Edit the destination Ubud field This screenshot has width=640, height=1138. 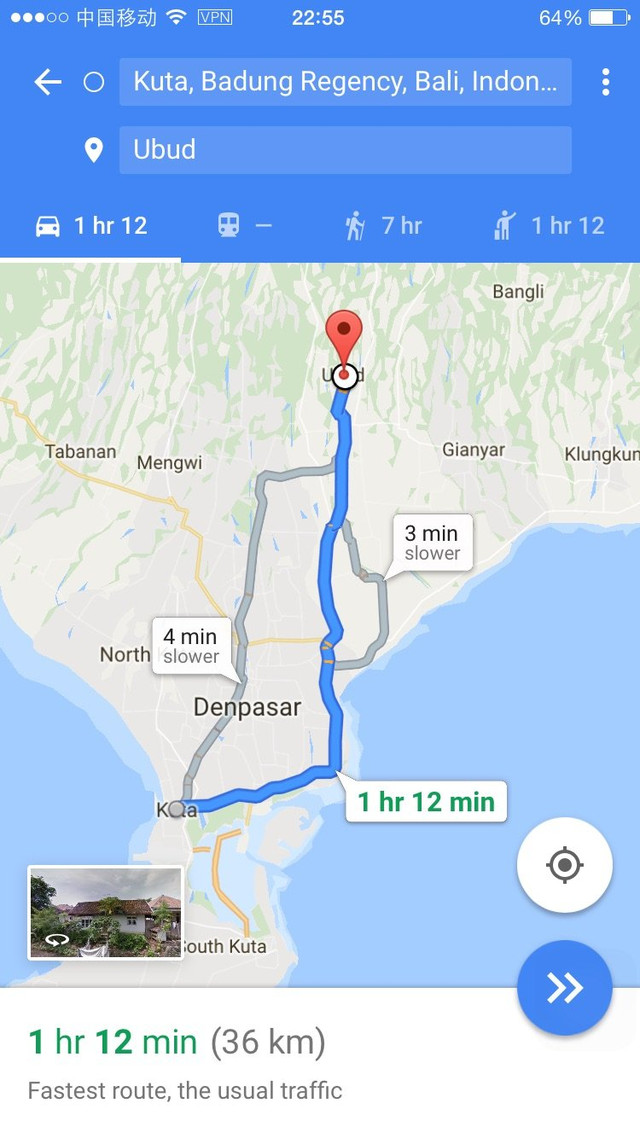[345, 150]
